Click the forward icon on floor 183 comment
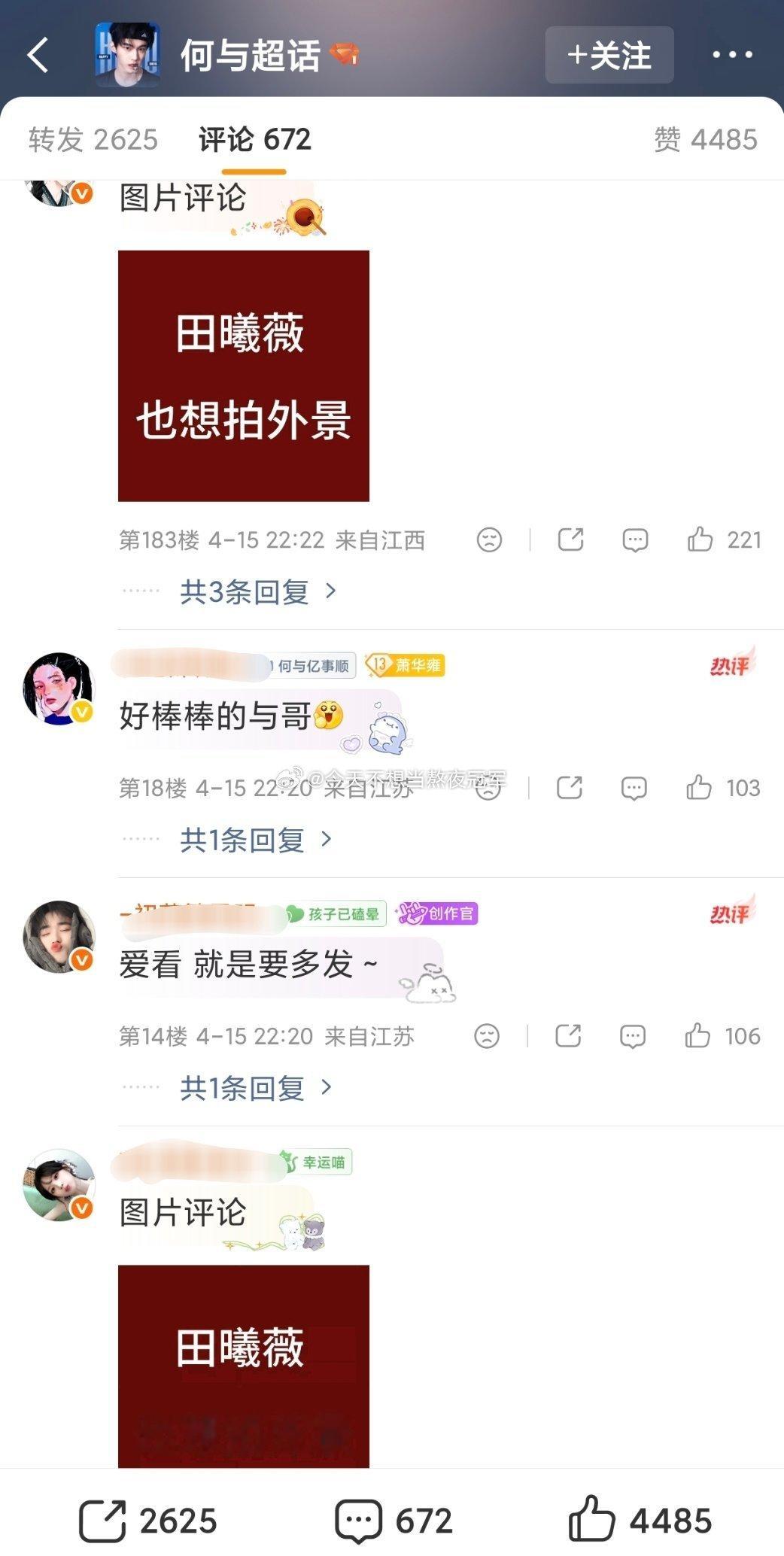The width and height of the screenshot is (784, 1556). tap(570, 540)
